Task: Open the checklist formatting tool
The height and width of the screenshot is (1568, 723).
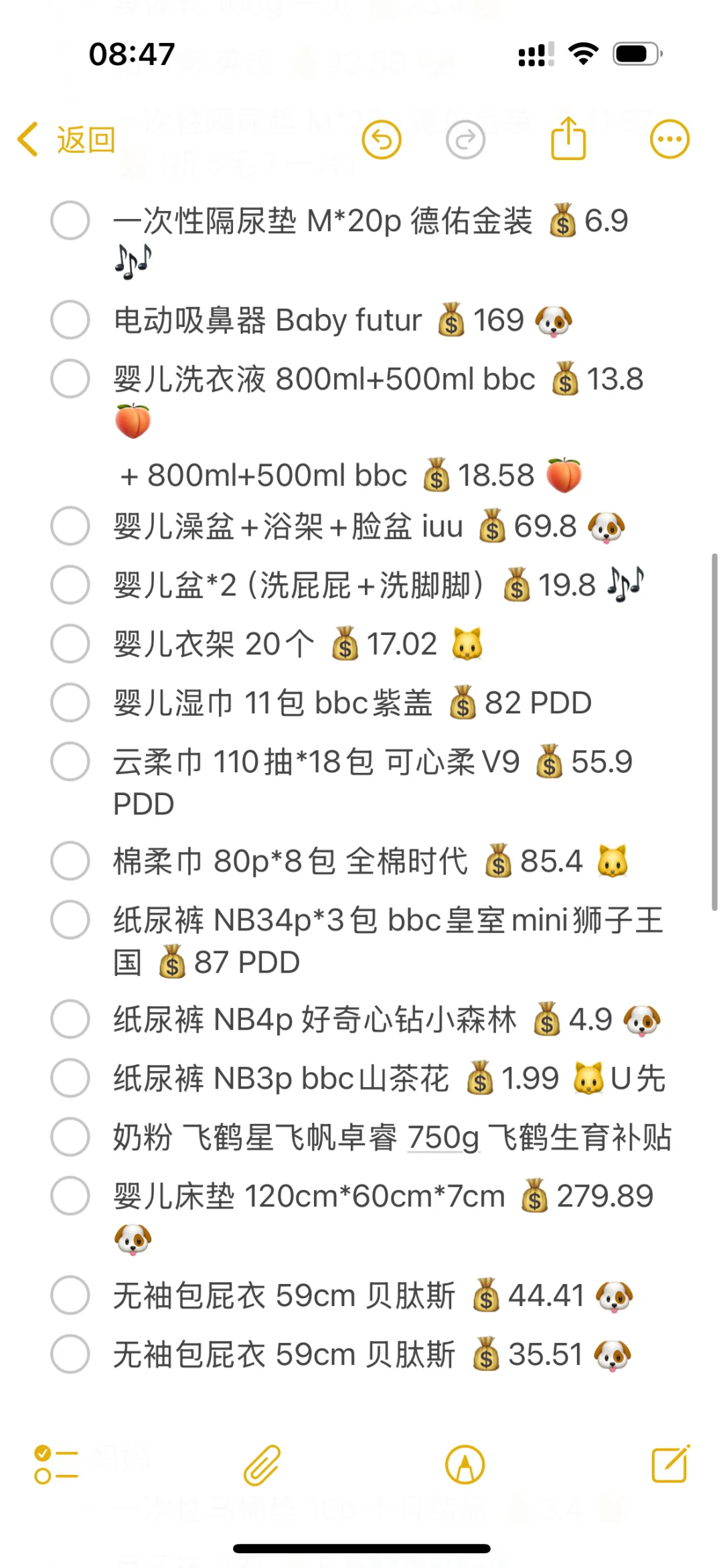Action: [x=56, y=1465]
